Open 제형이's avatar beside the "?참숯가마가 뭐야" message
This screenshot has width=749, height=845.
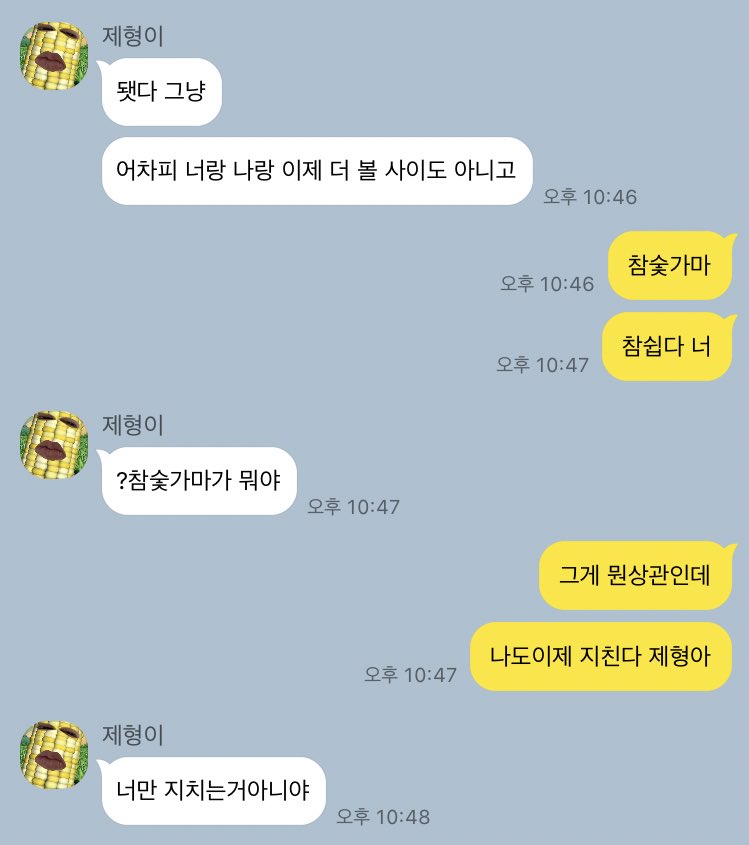pyautogui.click(x=55, y=444)
